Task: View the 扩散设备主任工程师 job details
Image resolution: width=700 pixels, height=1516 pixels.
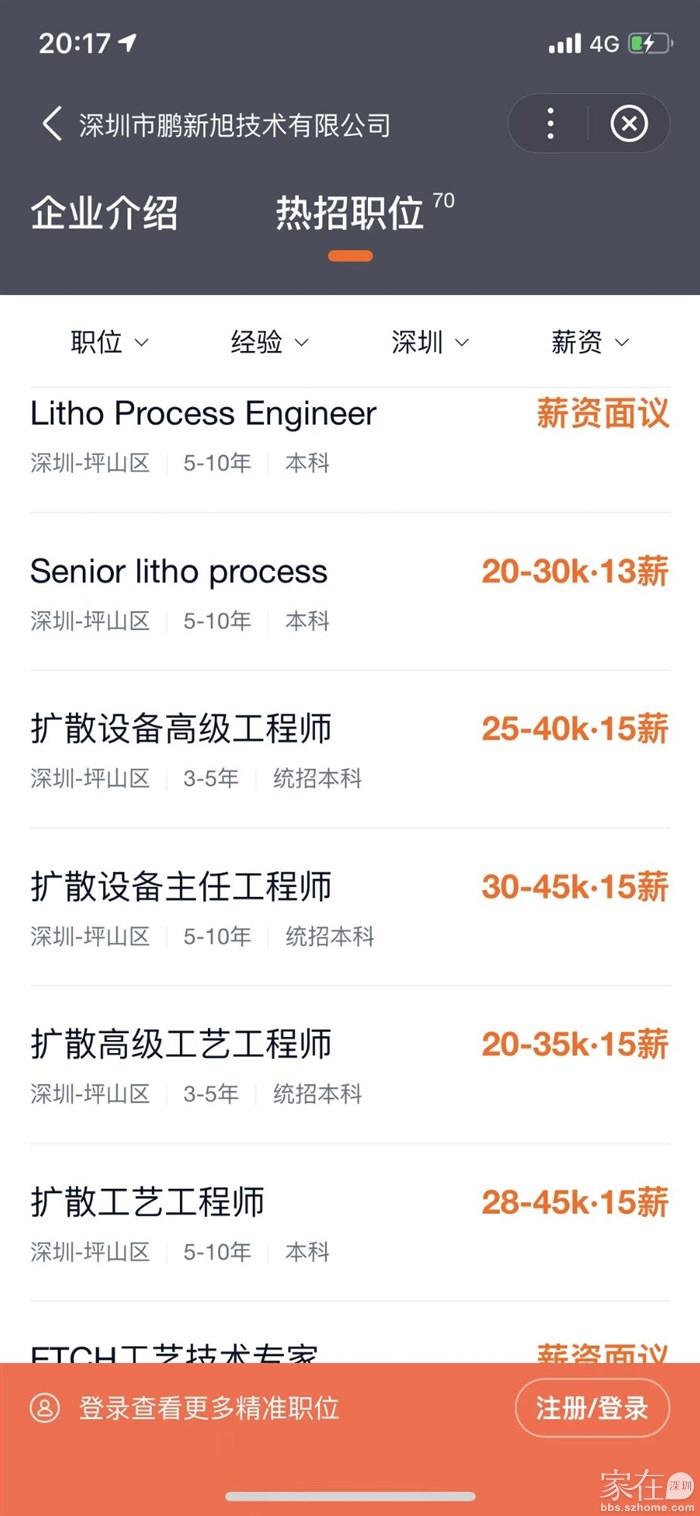Action: (x=181, y=887)
